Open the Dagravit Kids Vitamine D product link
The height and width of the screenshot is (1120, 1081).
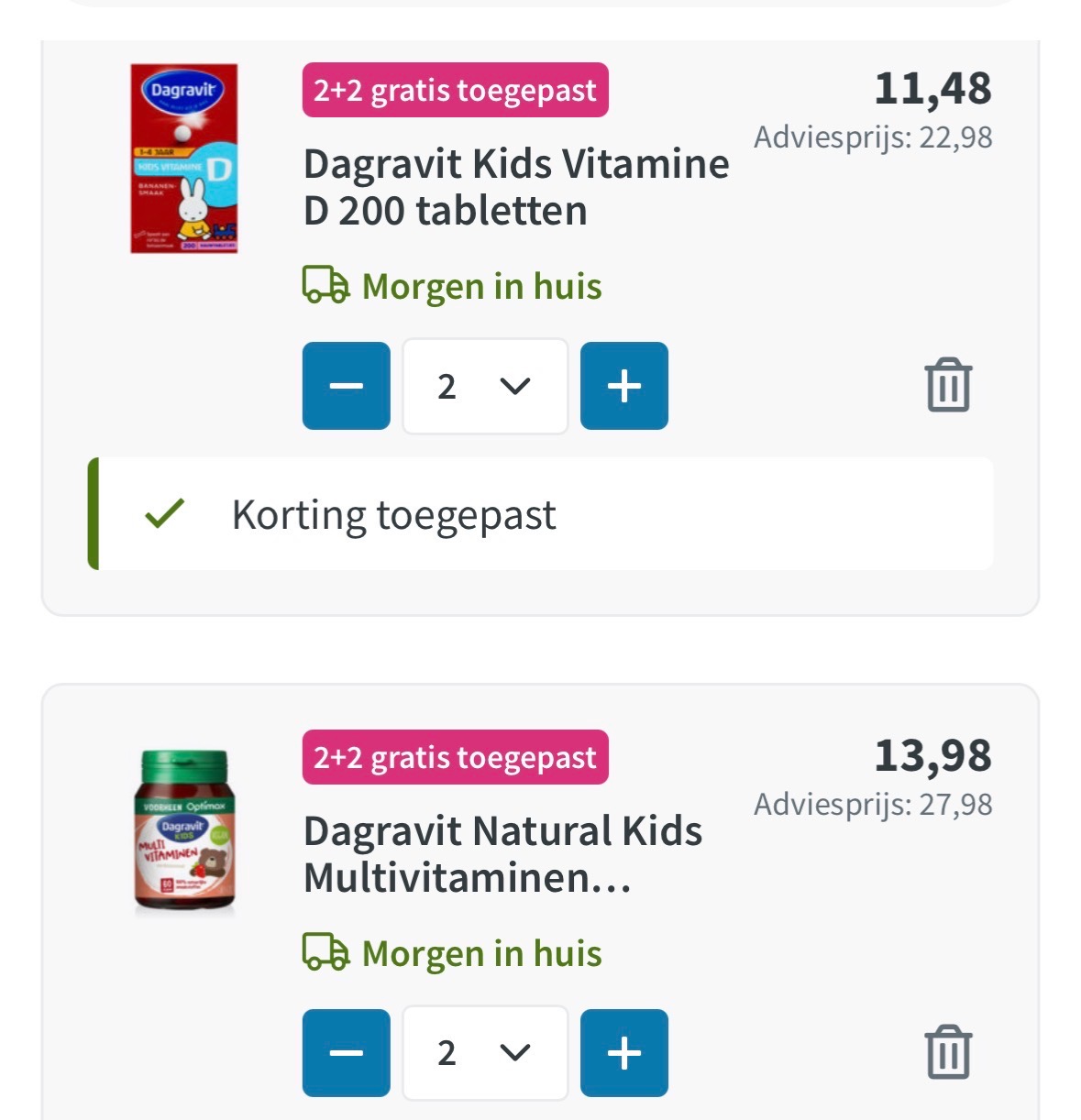[515, 186]
